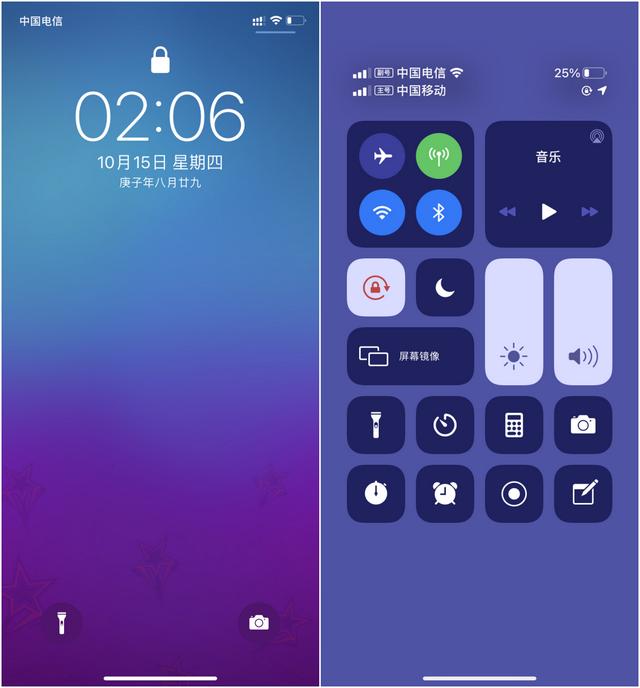The width and height of the screenshot is (640, 688).
Task: Adjust the brightness slider
Action: (514, 322)
